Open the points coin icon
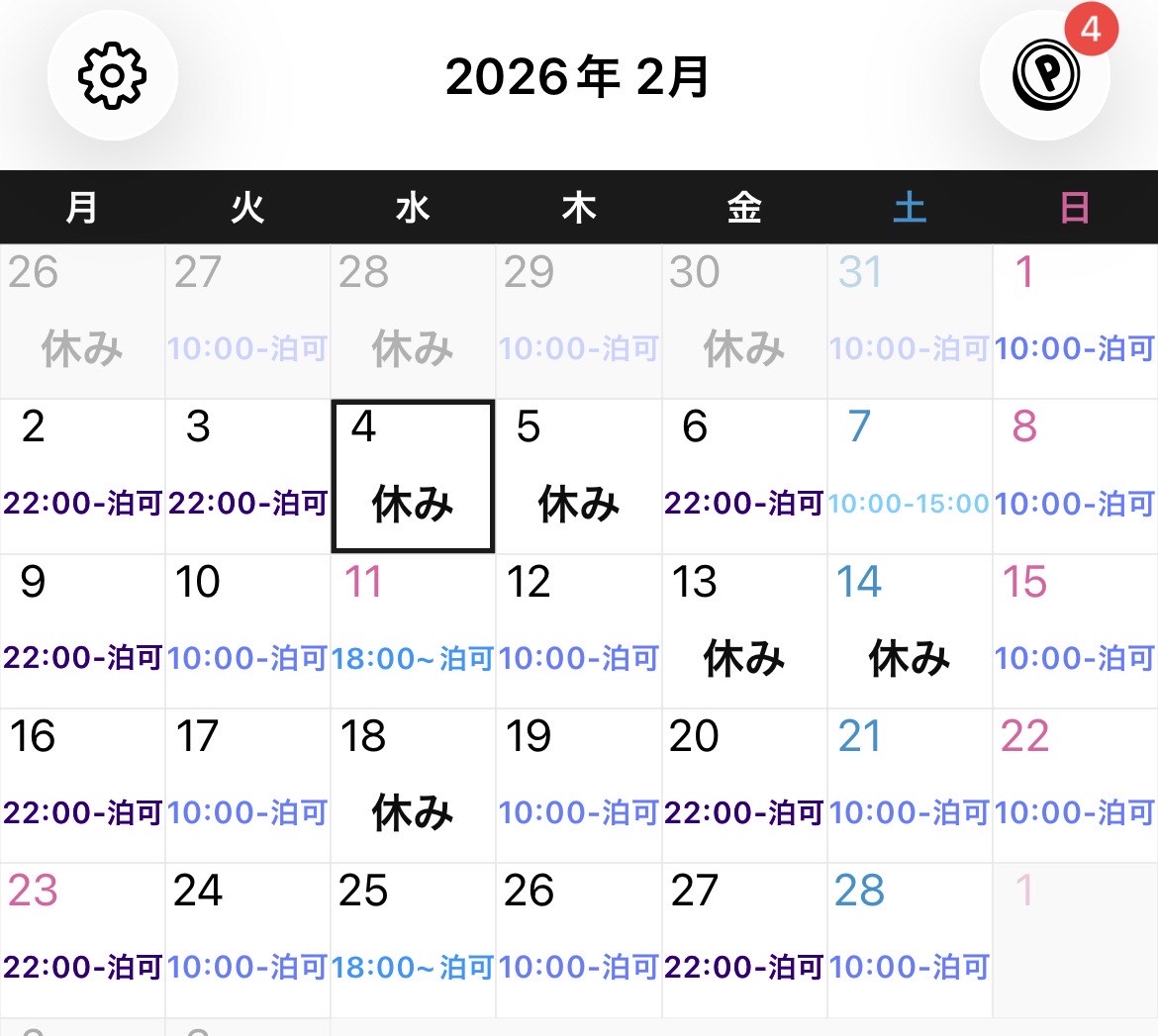Screen dimensions: 1158x1036 click(1044, 75)
